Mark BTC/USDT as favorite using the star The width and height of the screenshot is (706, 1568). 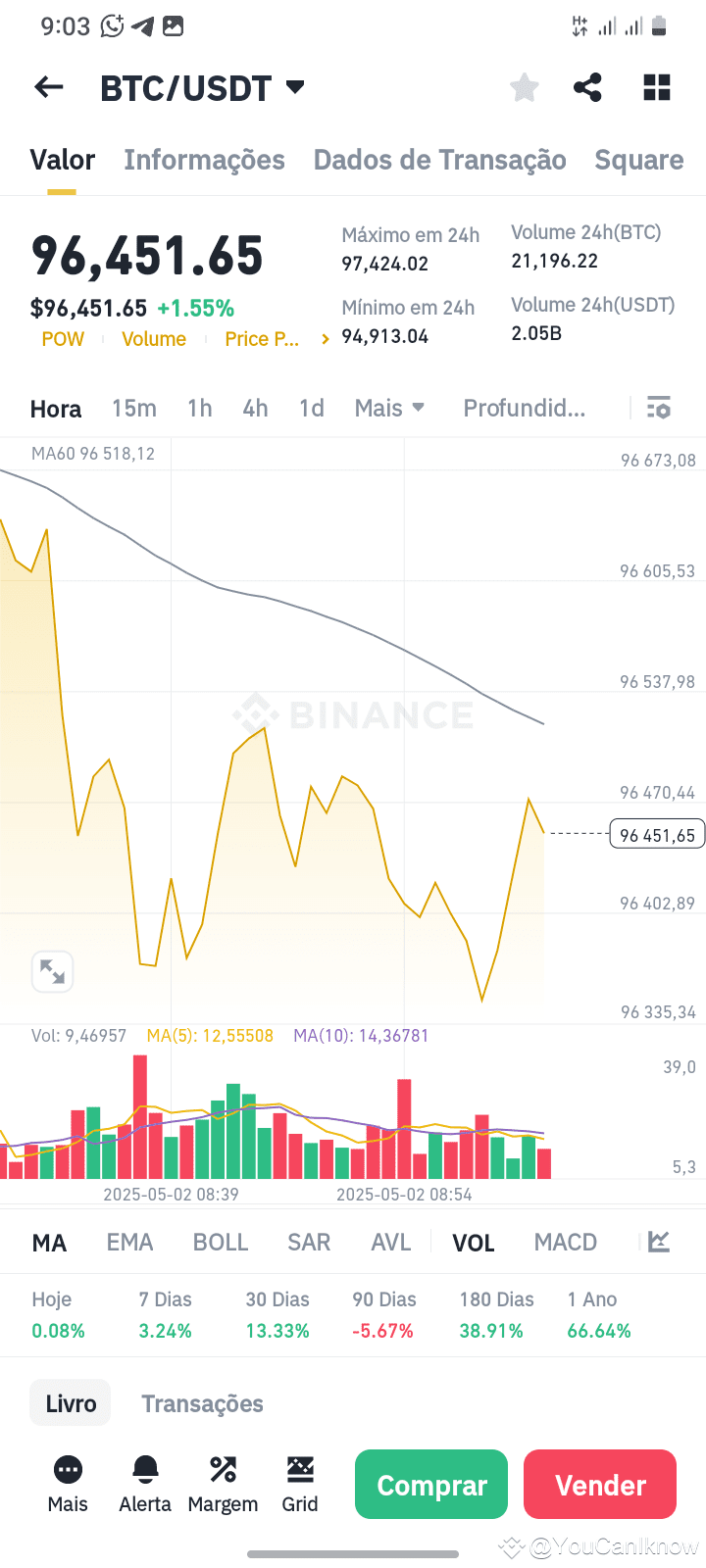(x=524, y=87)
